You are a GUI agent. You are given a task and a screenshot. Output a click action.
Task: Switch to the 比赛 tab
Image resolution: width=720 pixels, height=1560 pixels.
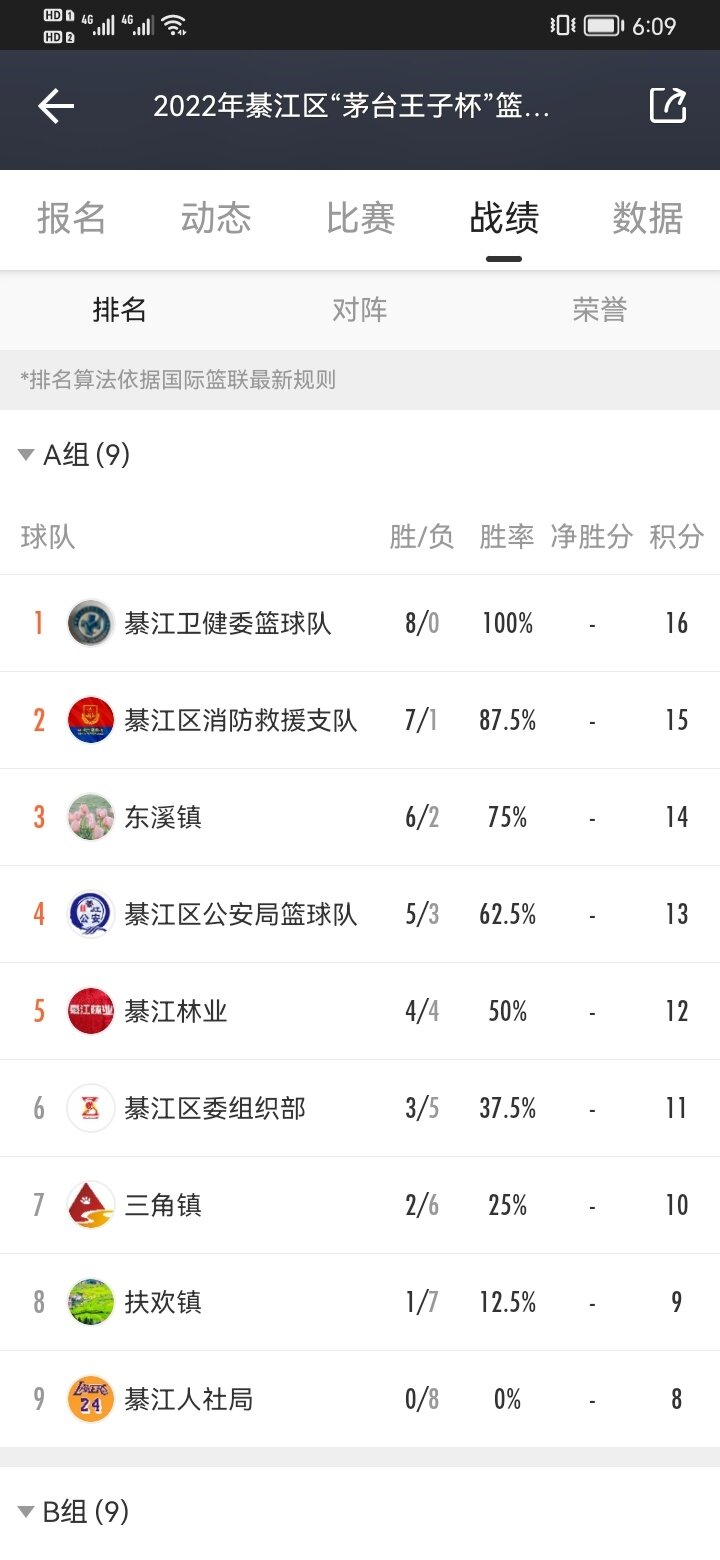click(360, 218)
